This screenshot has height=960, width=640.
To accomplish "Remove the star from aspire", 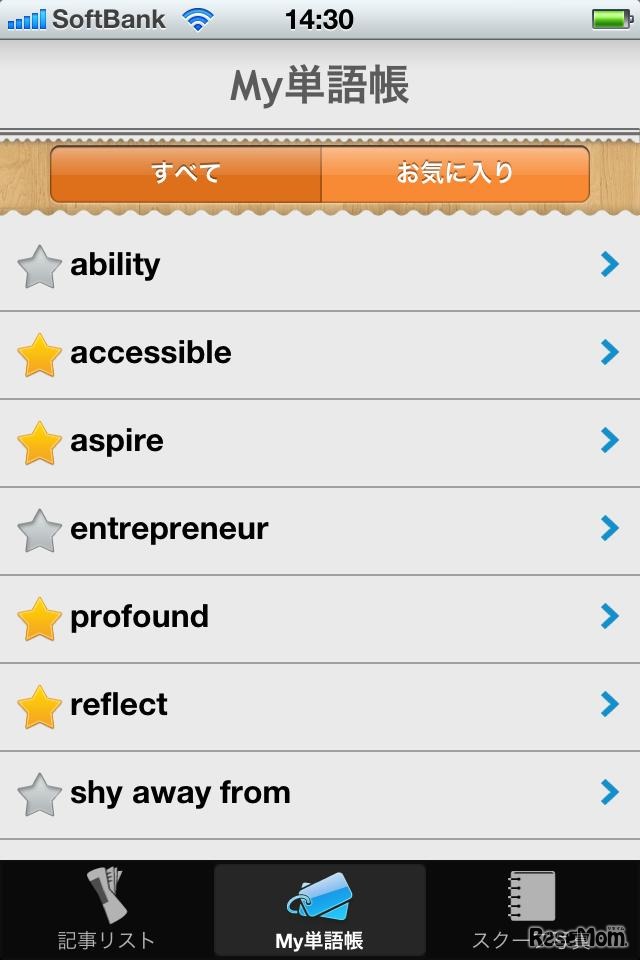I will pyautogui.click(x=39, y=443).
